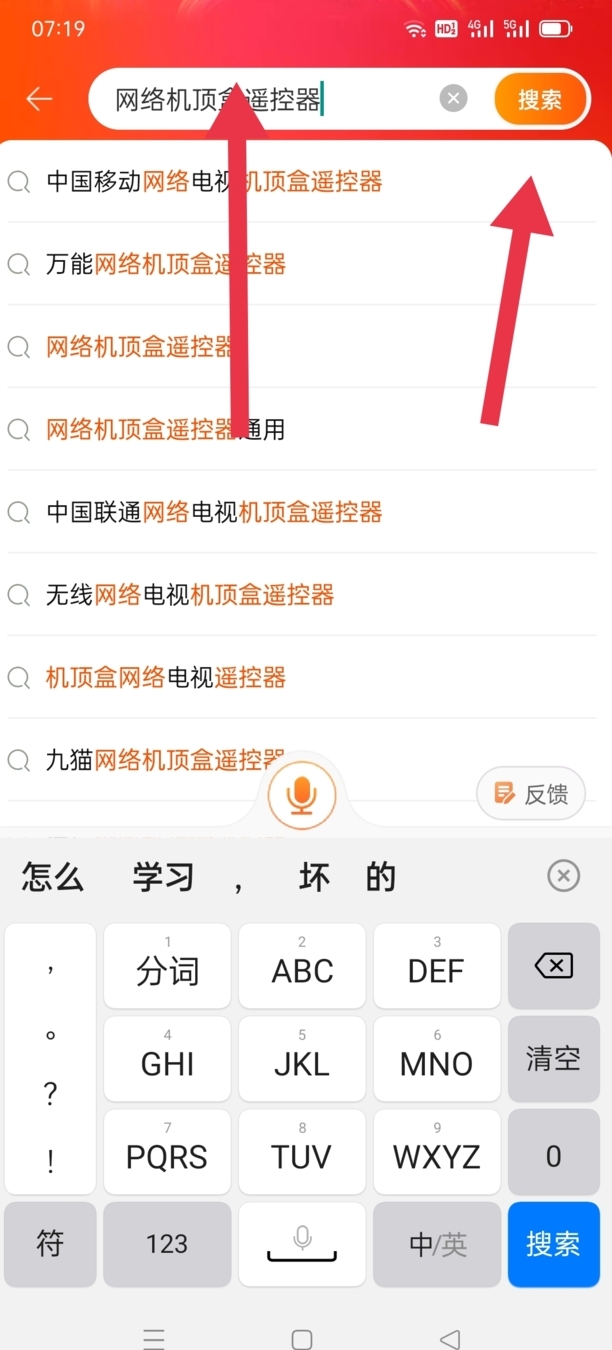
Task: Pick suggestion 无线网络电视机顶盒遥控器
Action: coord(190,596)
